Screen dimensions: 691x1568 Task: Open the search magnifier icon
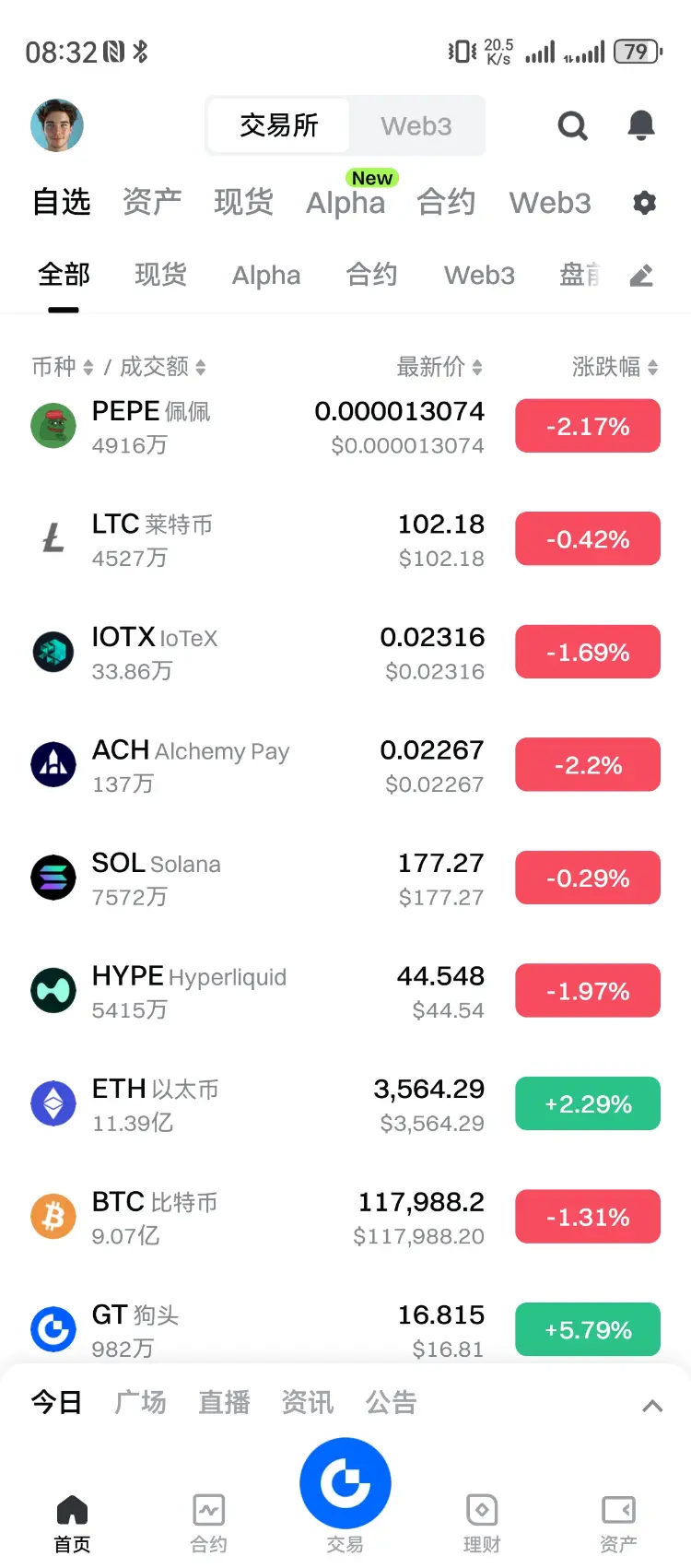[x=572, y=125]
